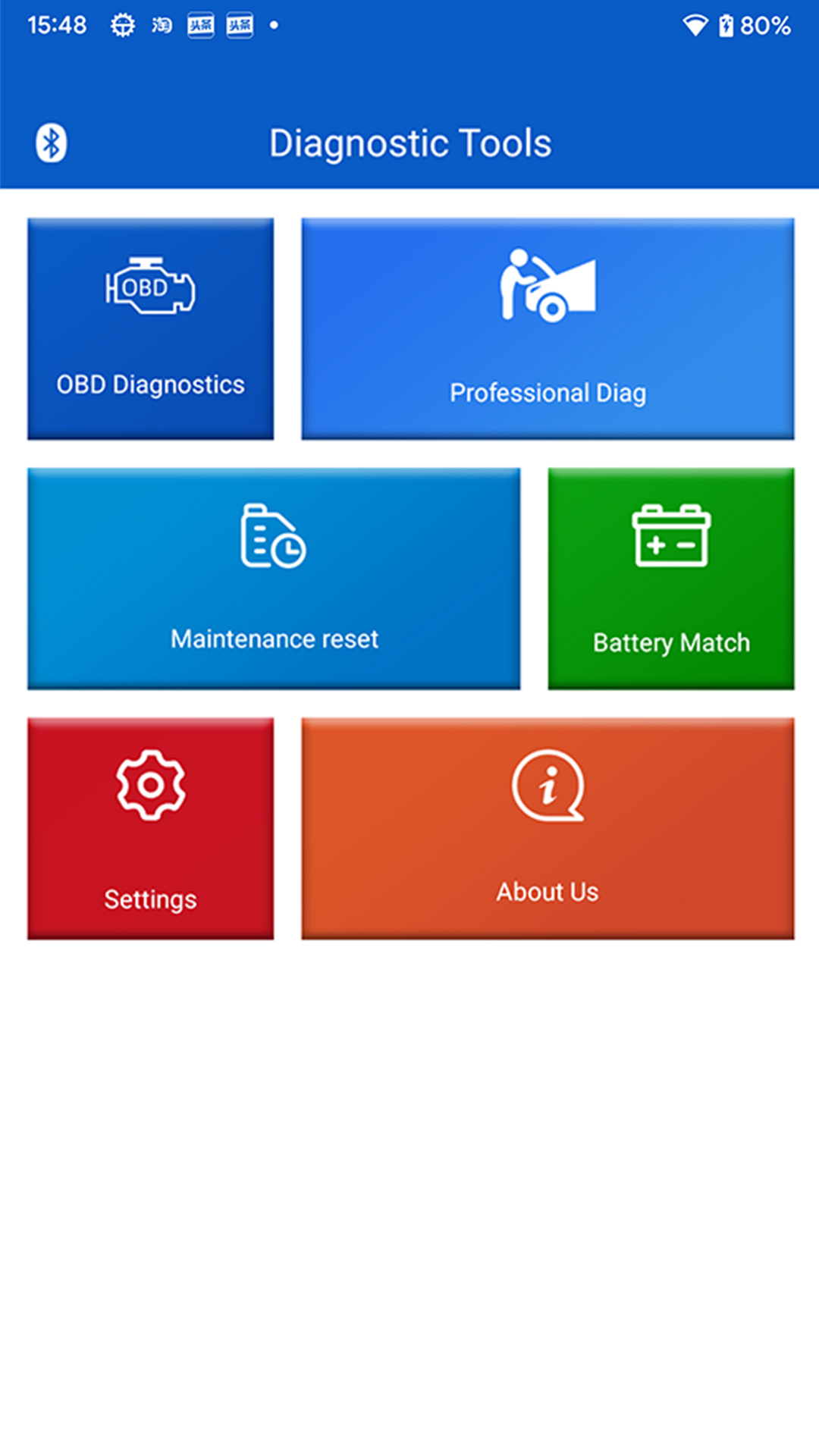819x1456 pixels.
Task: Launch Professional Diag
Action: pyautogui.click(x=548, y=329)
